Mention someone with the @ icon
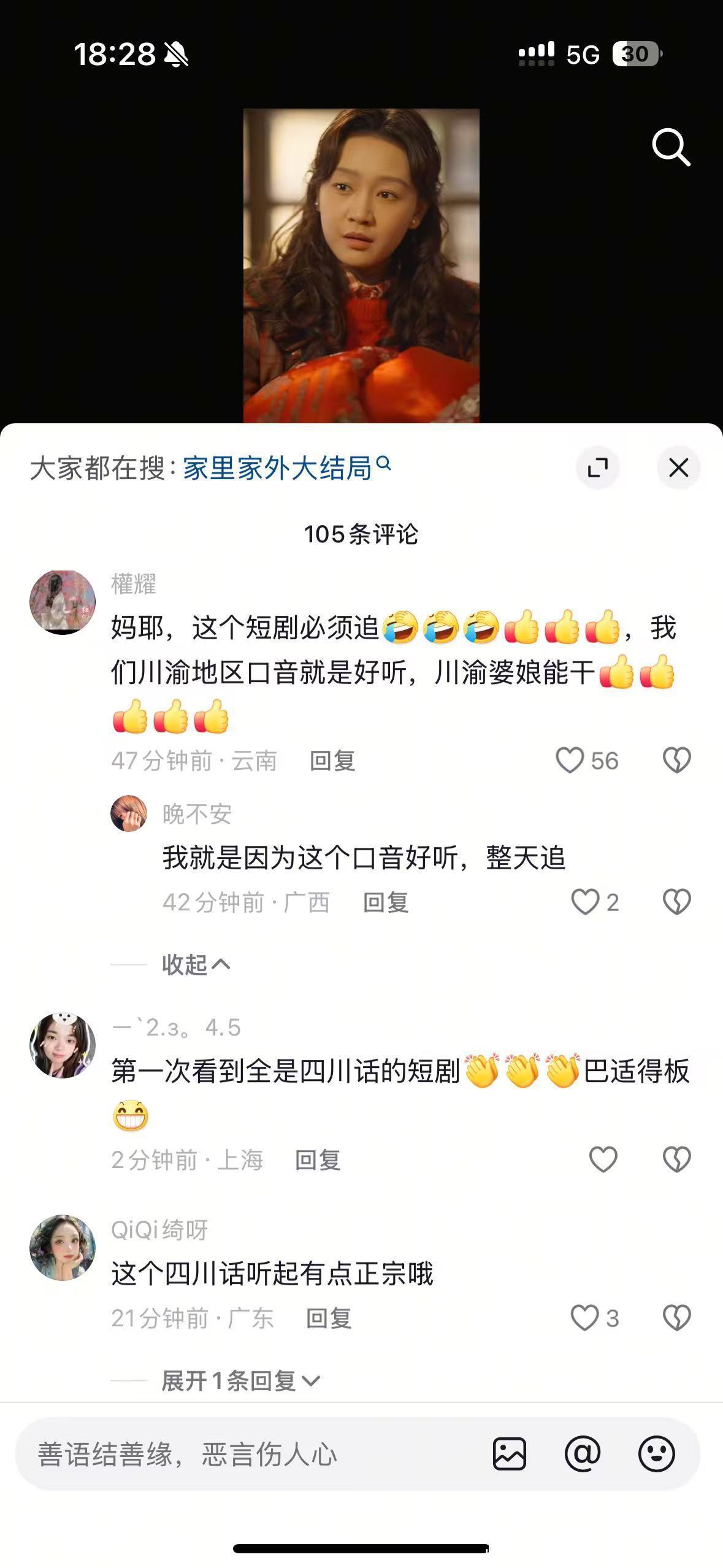This screenshot has height=1568, width=723. [x=583, y=1454]
